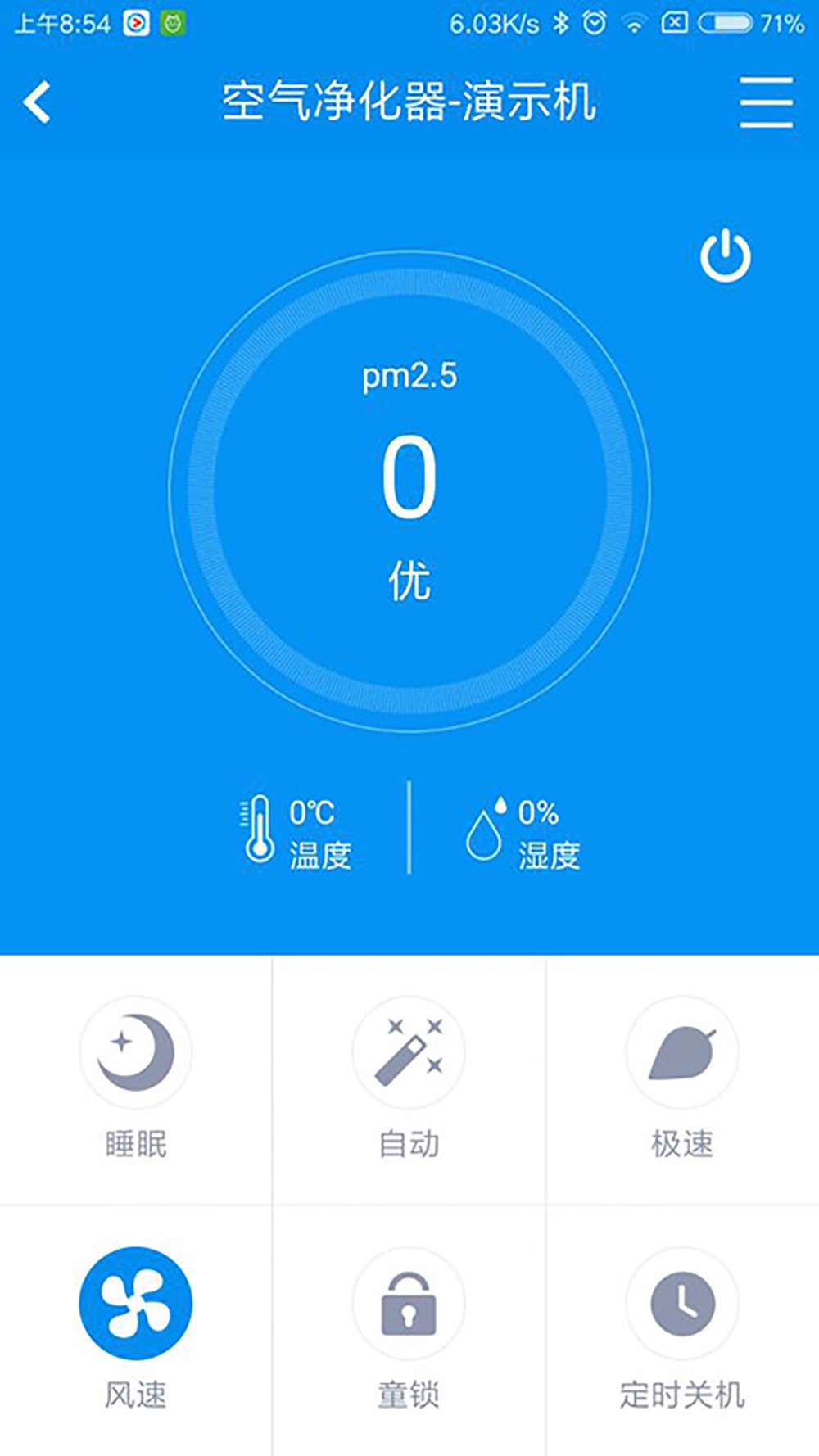Open the shutdown timer (定时关机)

tap(682, 1304)
